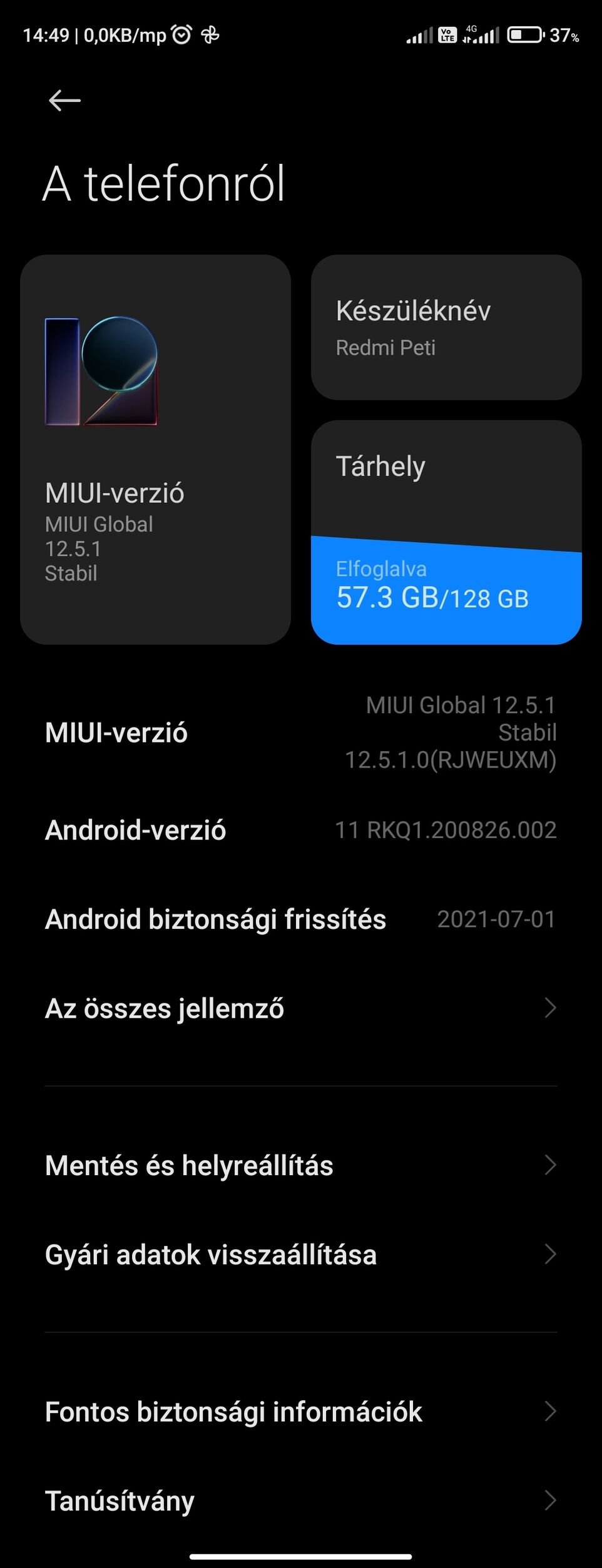Tap the Android-verzió row
The image size is (602, 1568).
point(300,830)
